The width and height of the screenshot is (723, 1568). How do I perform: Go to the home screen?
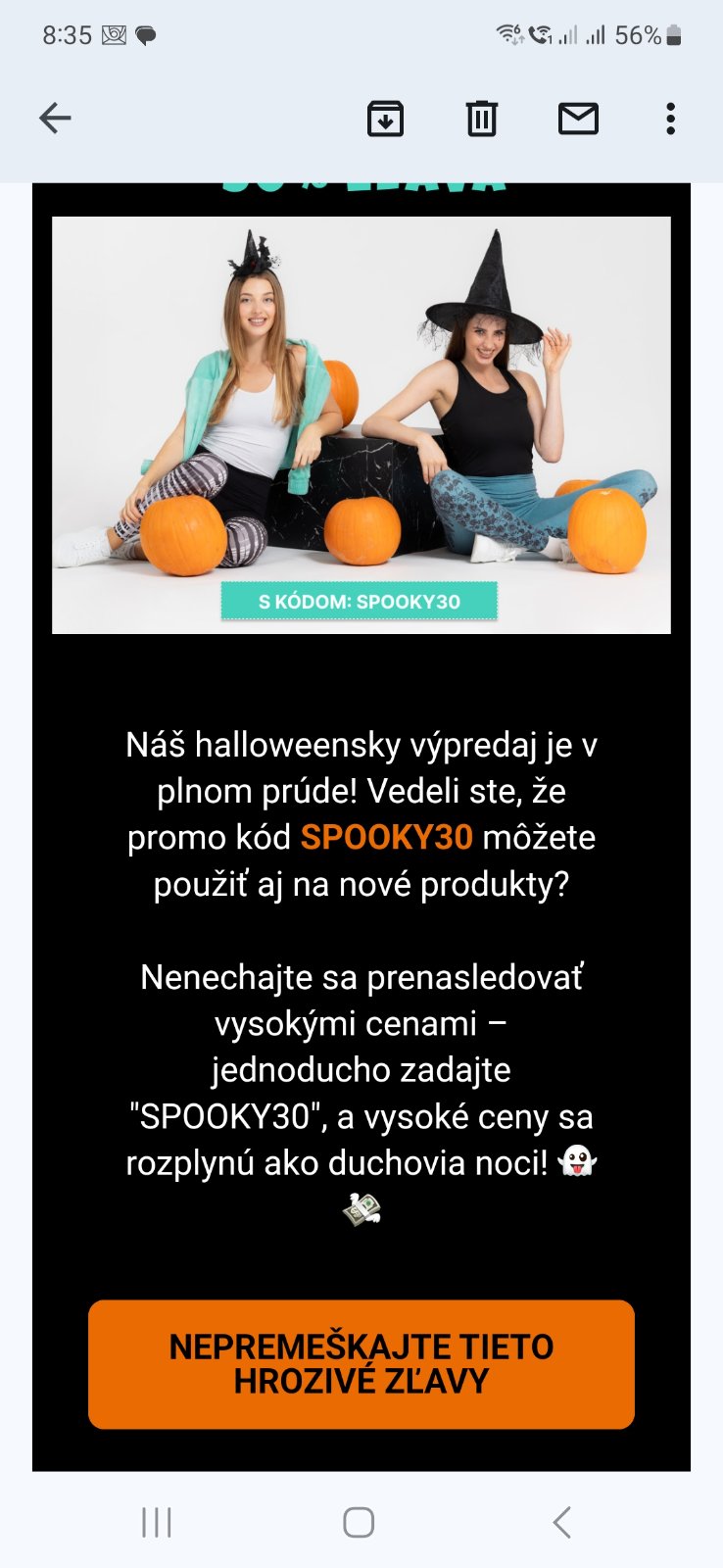click(359, 1522)
